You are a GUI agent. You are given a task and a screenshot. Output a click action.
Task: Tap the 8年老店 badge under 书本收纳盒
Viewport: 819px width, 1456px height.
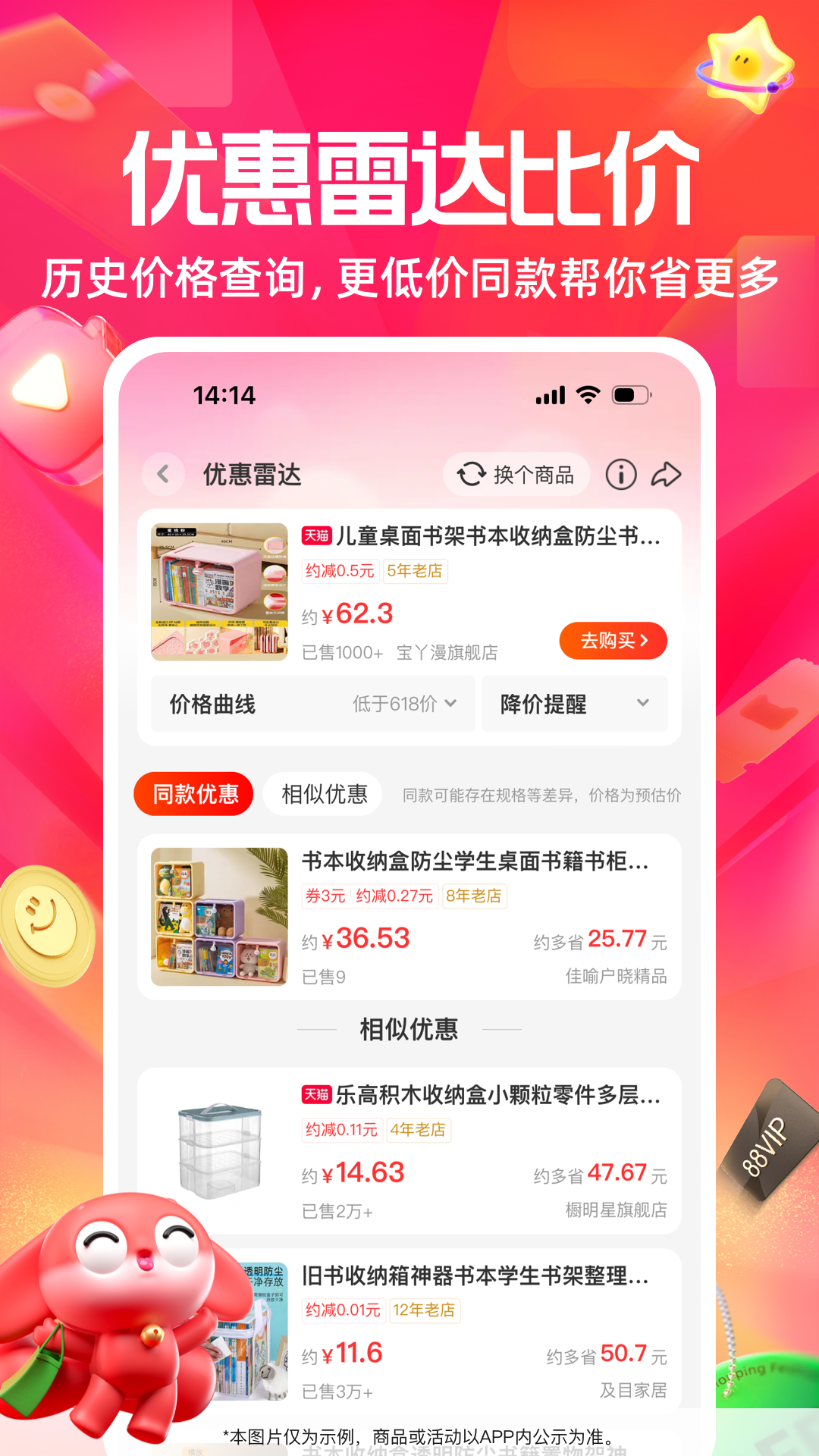pos(473,896)
